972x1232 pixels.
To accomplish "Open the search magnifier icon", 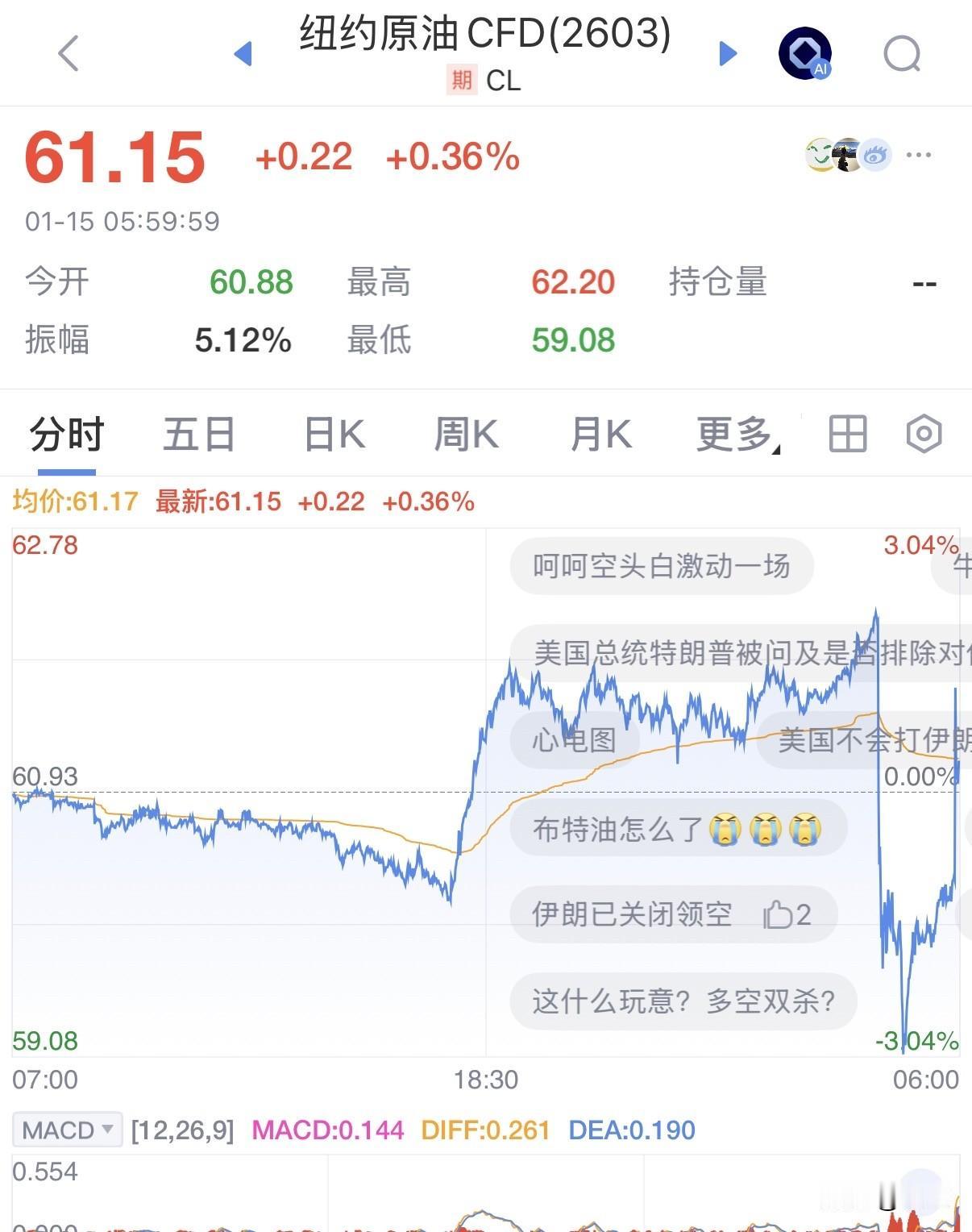I will [x=903, y=53].
